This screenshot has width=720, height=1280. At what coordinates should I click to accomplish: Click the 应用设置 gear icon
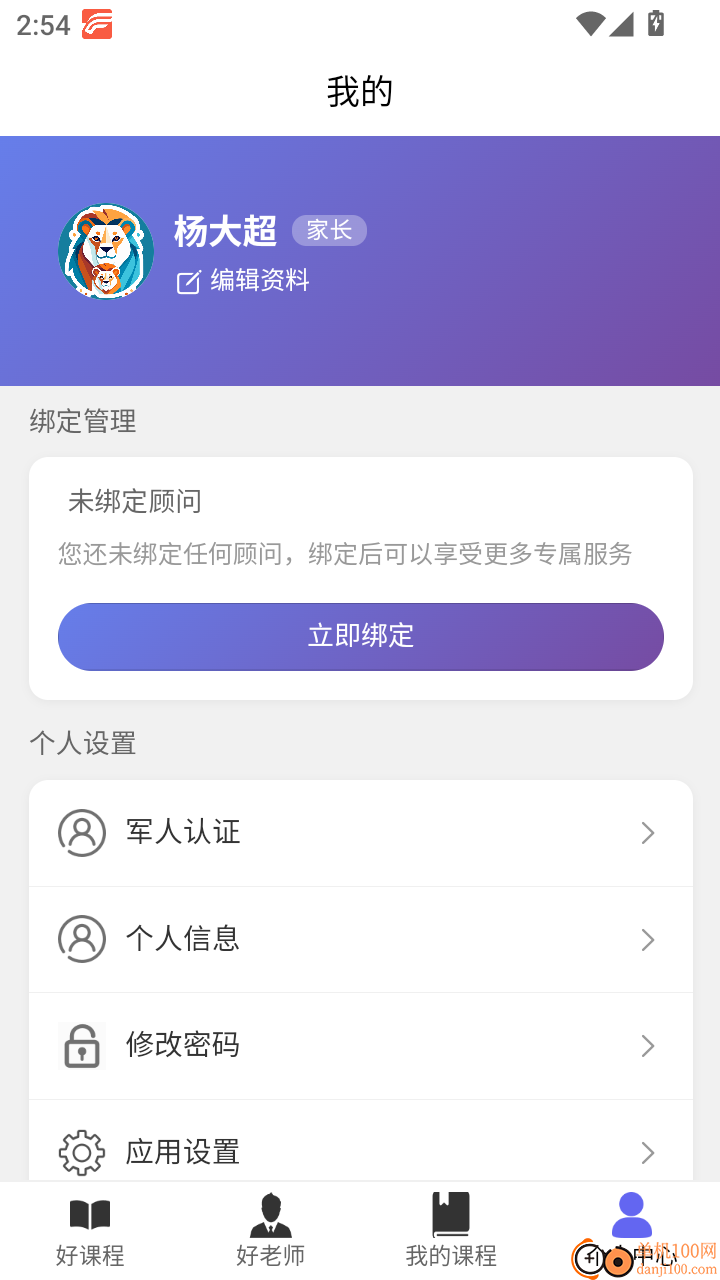pyautogui.click(x=82, y=1152)
